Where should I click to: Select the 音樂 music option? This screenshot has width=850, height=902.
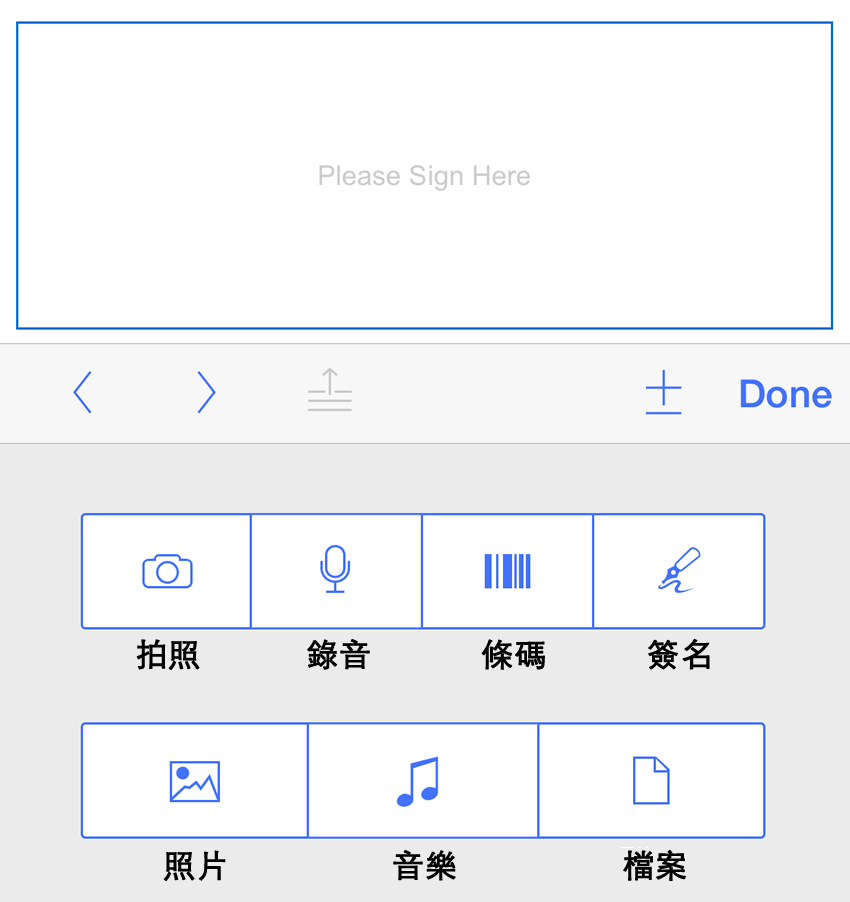coord(423,866)
